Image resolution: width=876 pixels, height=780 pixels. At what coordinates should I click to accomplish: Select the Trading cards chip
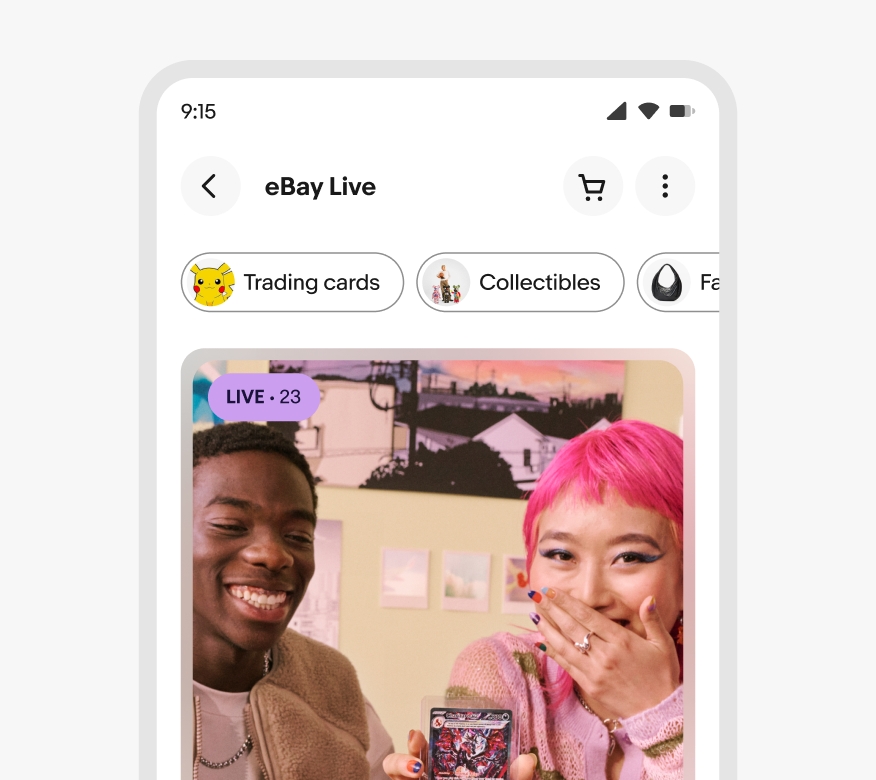(x=292, y=282)
